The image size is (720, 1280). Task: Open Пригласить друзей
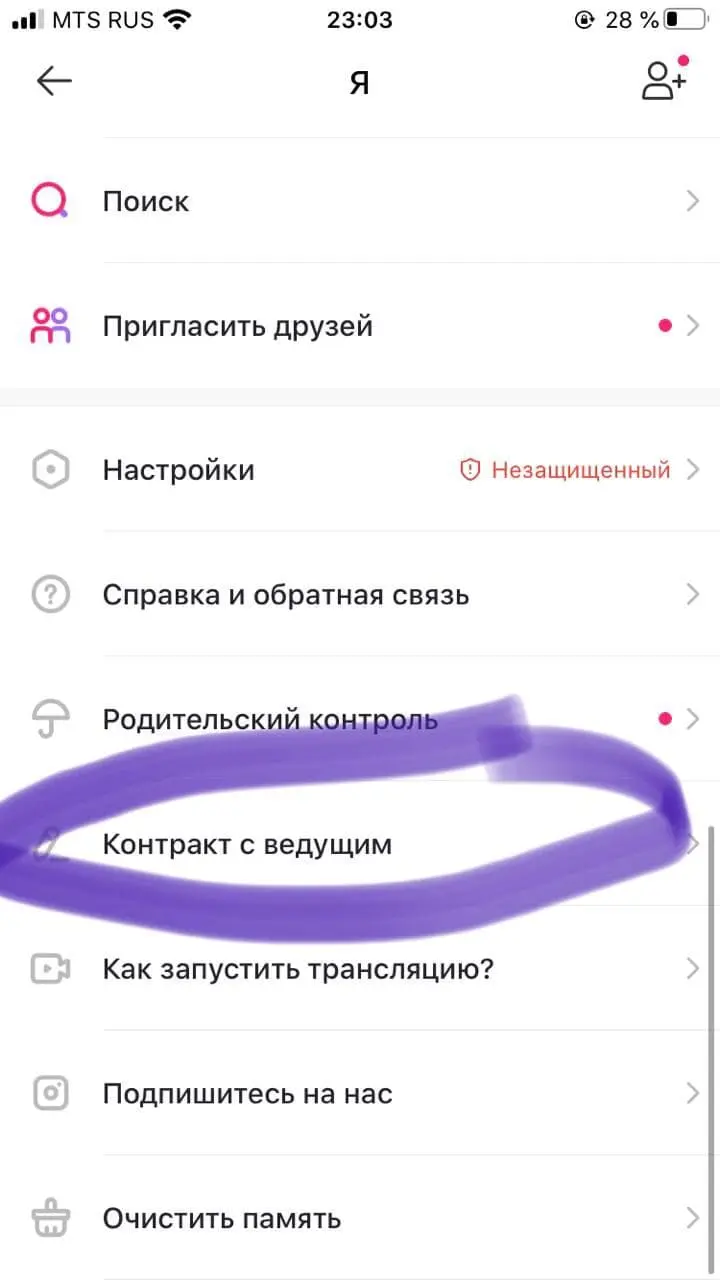360,326
